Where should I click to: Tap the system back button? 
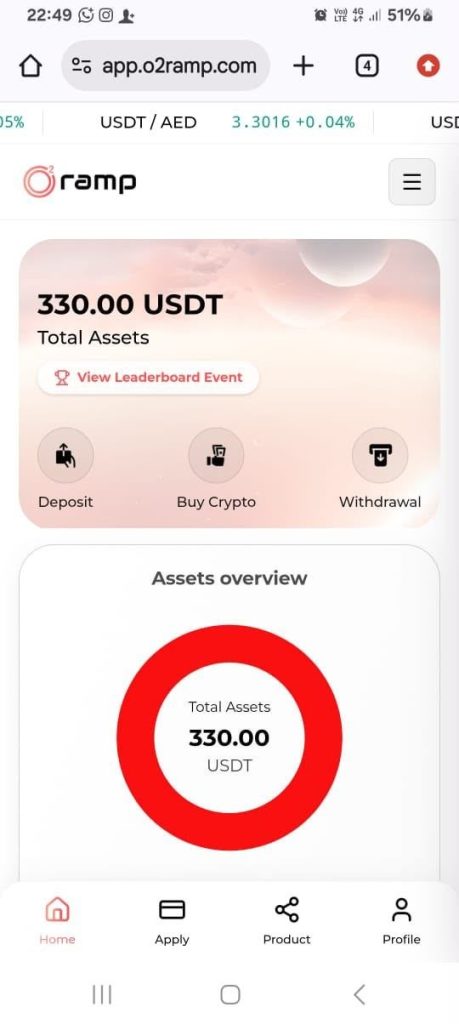(x=358, y=994)
